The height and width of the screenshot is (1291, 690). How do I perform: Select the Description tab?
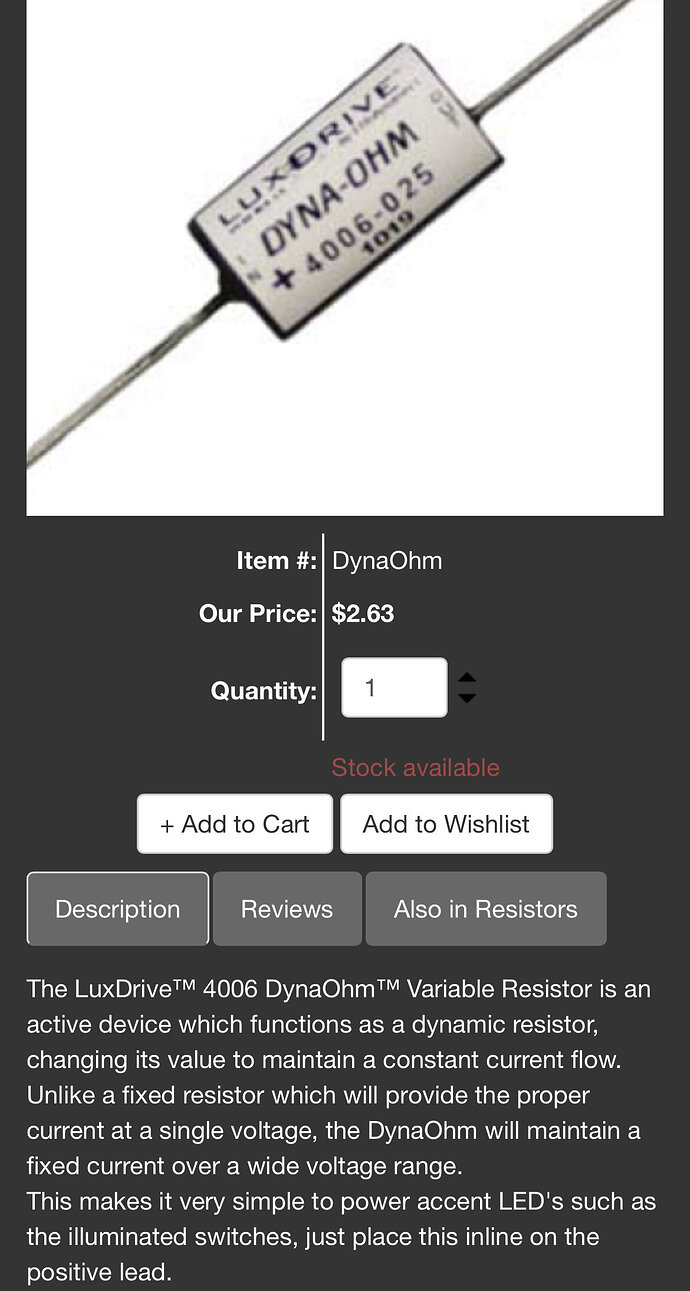tap(118, 909)
